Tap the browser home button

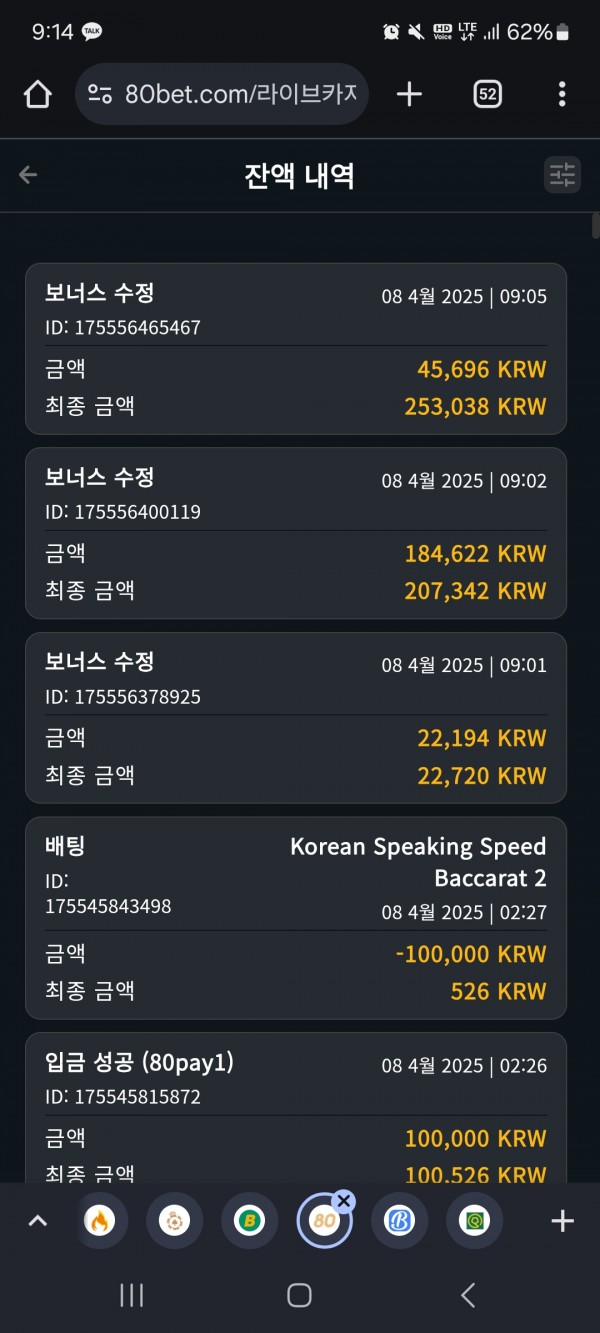(37, 95)
